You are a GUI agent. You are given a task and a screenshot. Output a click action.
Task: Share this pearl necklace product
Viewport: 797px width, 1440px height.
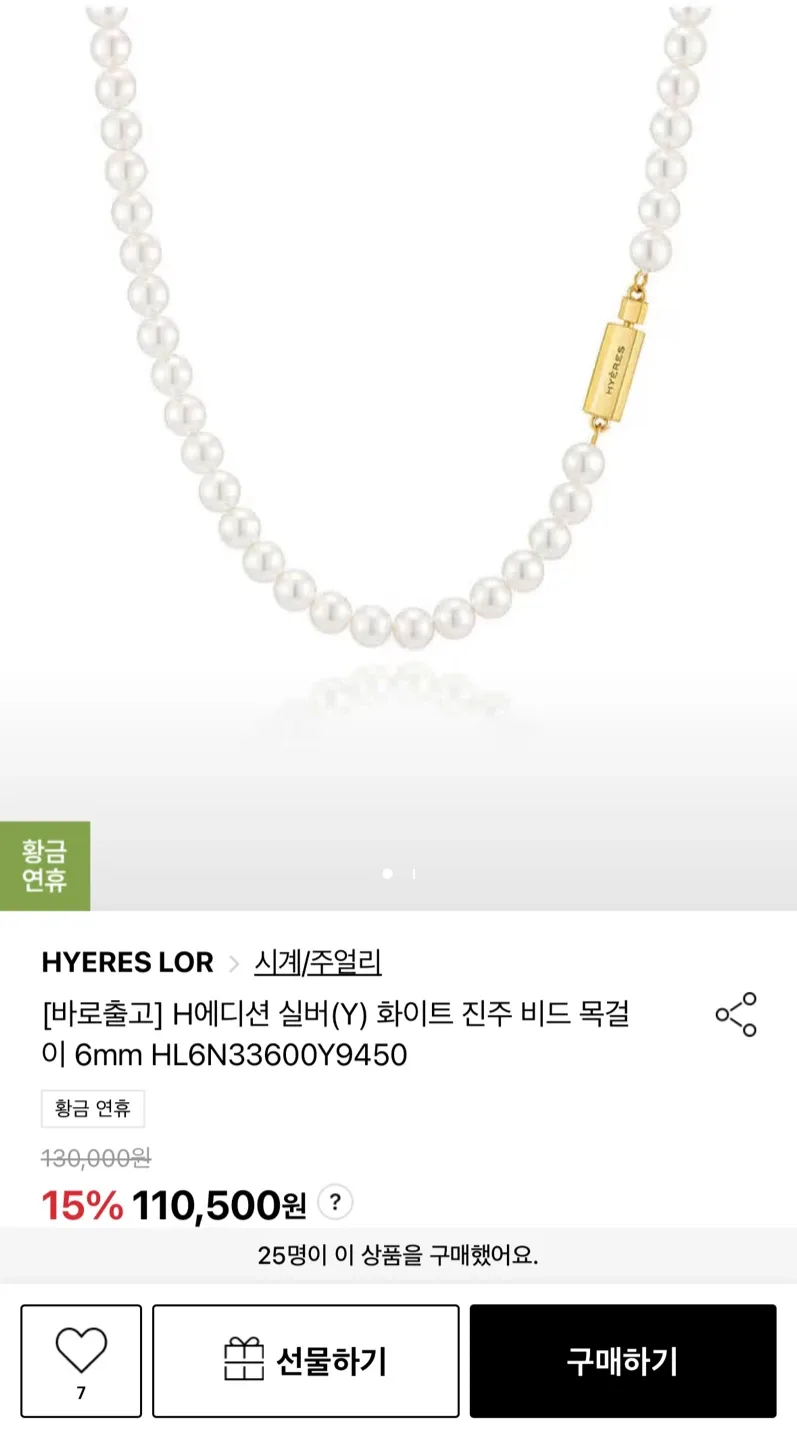(x=736, y=1014)
